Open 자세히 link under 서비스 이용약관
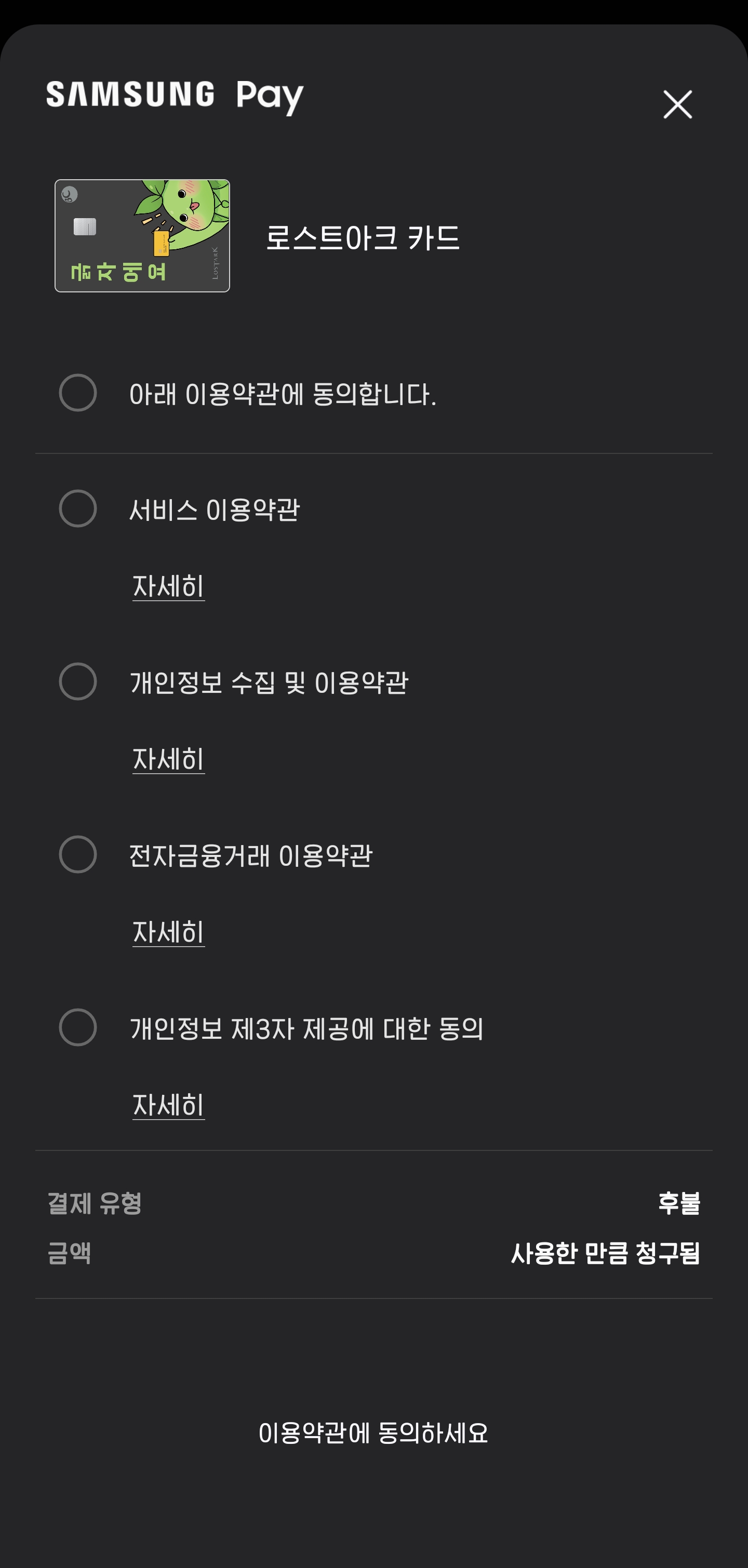The image size is (748, 1568). coord(169,586)
